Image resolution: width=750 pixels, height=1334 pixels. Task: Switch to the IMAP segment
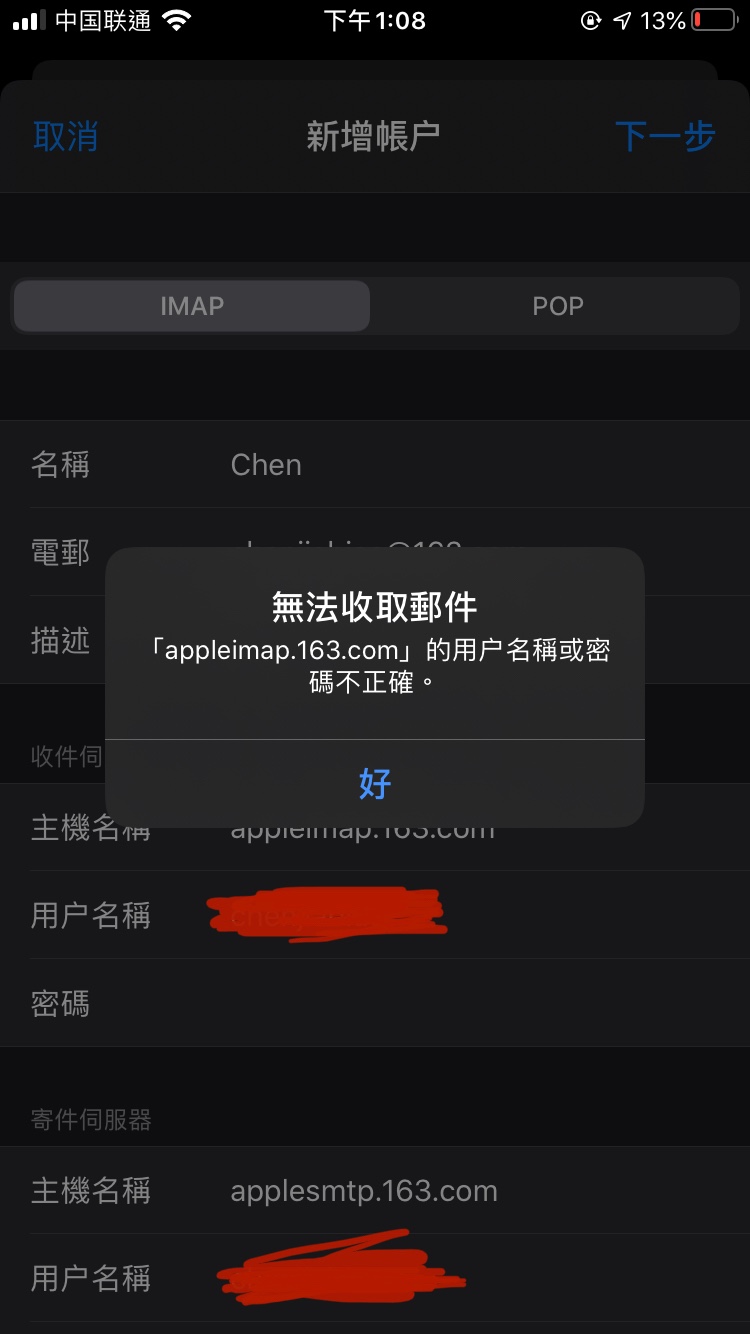click(x=191, y=306)
